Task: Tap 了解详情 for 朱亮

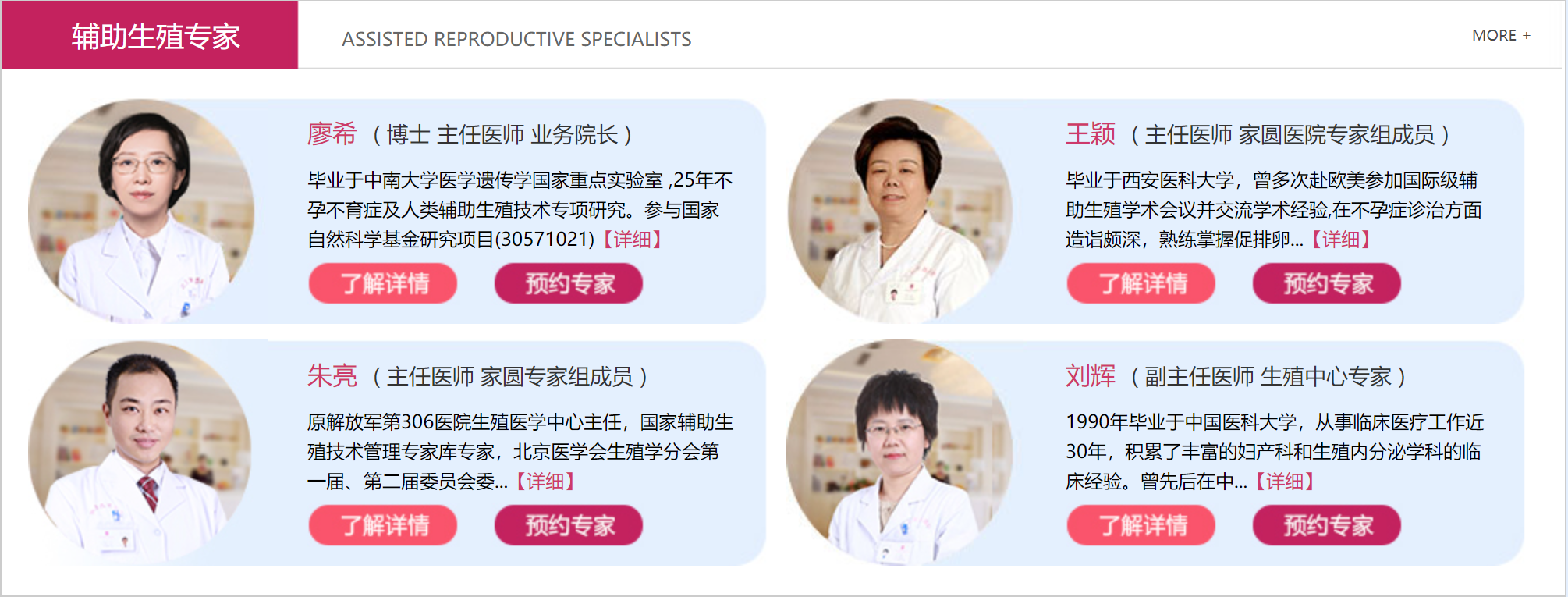Action: pyautogui.click(x=383, y=525)
